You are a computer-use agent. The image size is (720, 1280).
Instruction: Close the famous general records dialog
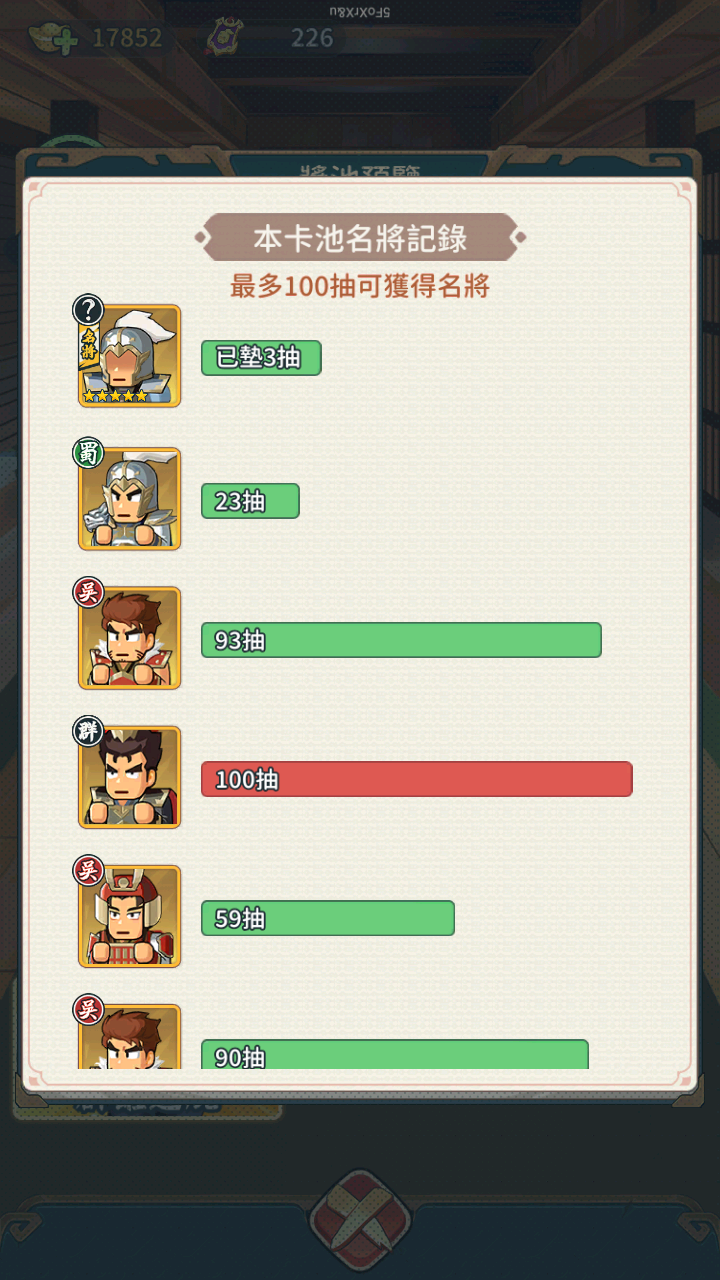(x=360, y=1220)
